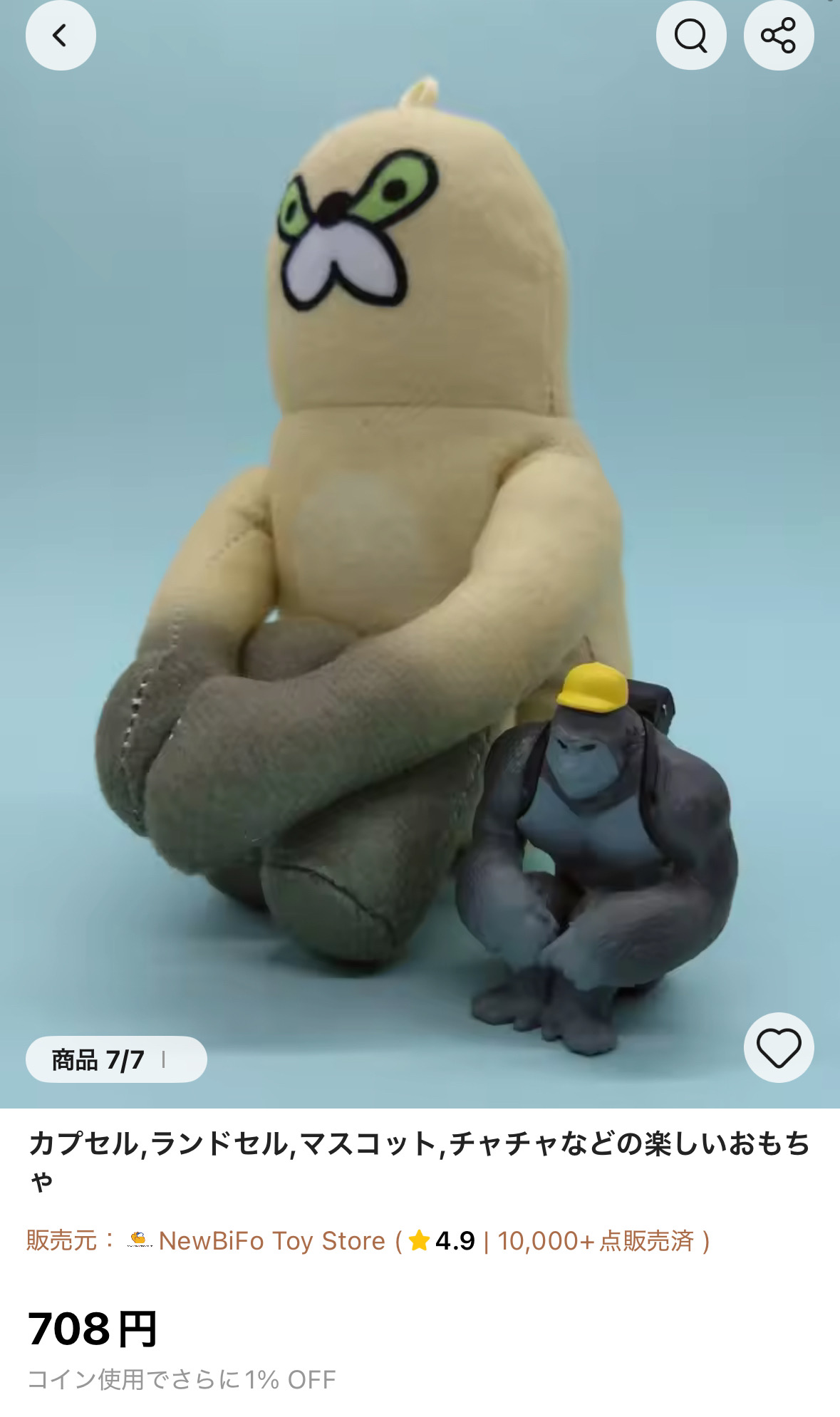
Task: Add the item to favorites with the heart
Action: (779, 1047)
